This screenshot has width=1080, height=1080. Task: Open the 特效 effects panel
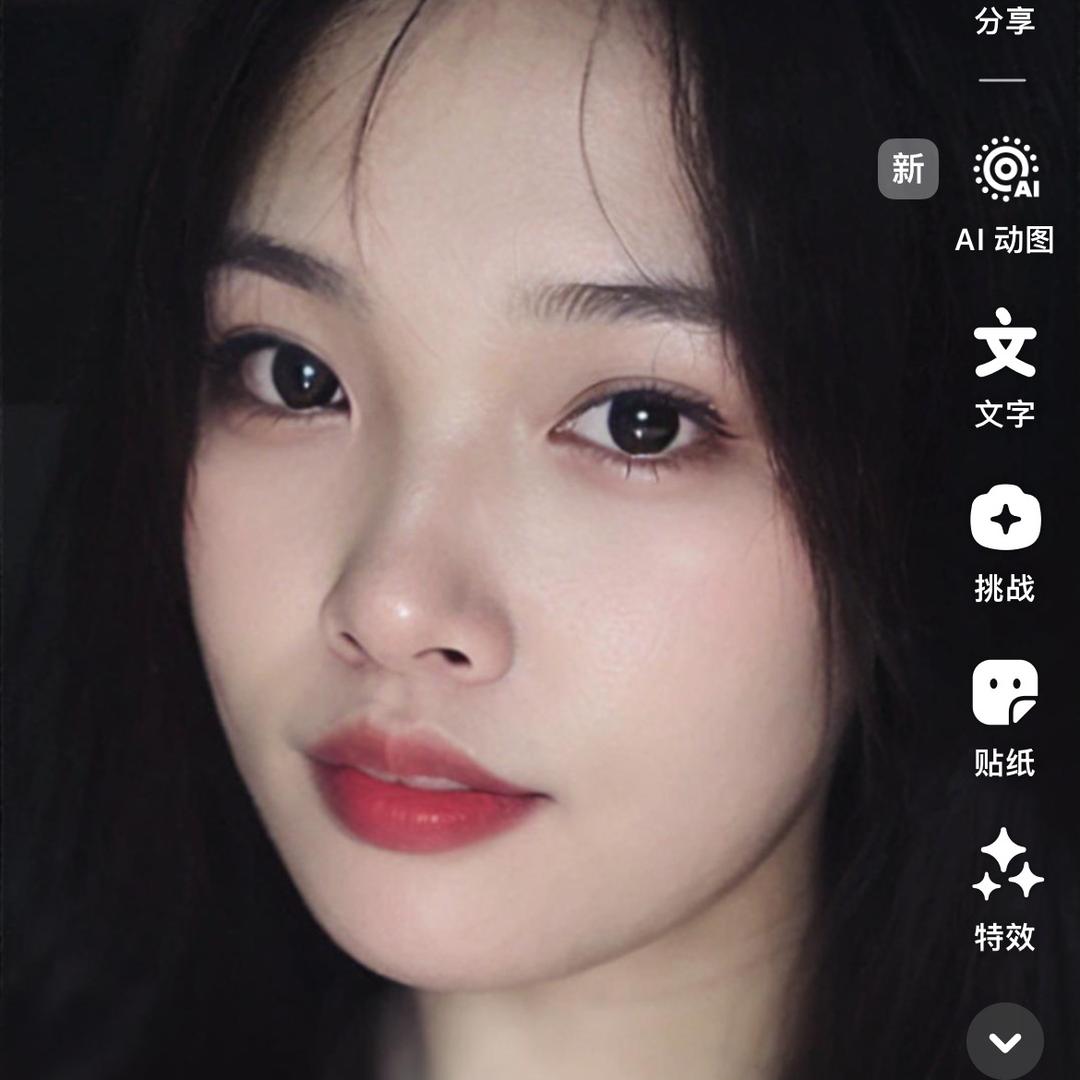coord(1005,867)
